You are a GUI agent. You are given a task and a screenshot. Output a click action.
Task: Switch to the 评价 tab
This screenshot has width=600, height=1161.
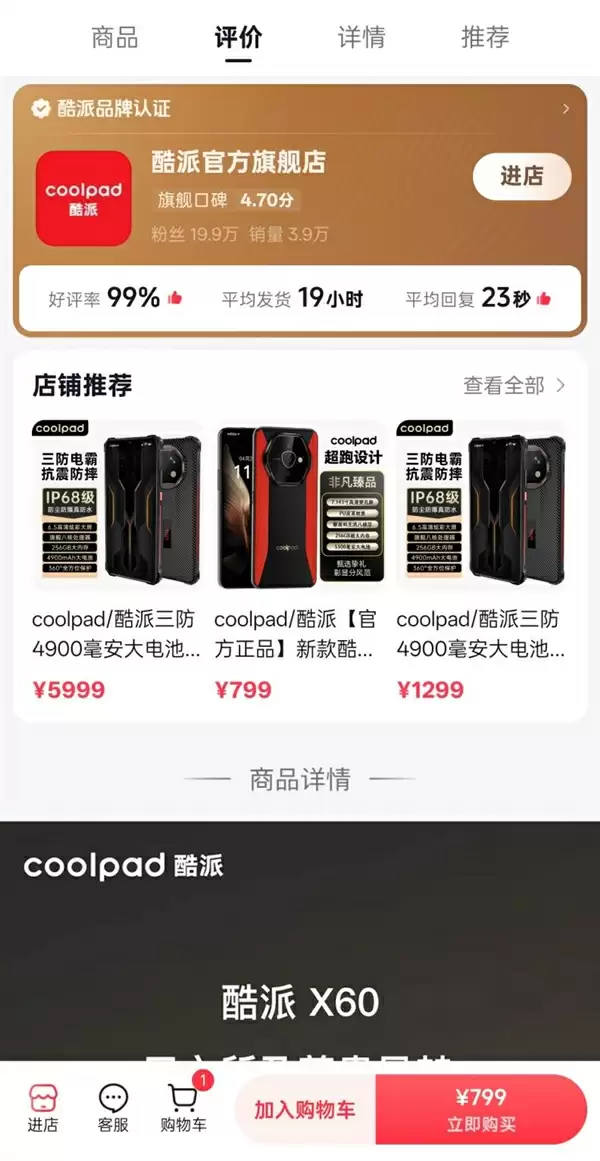(x=238, y=38)
